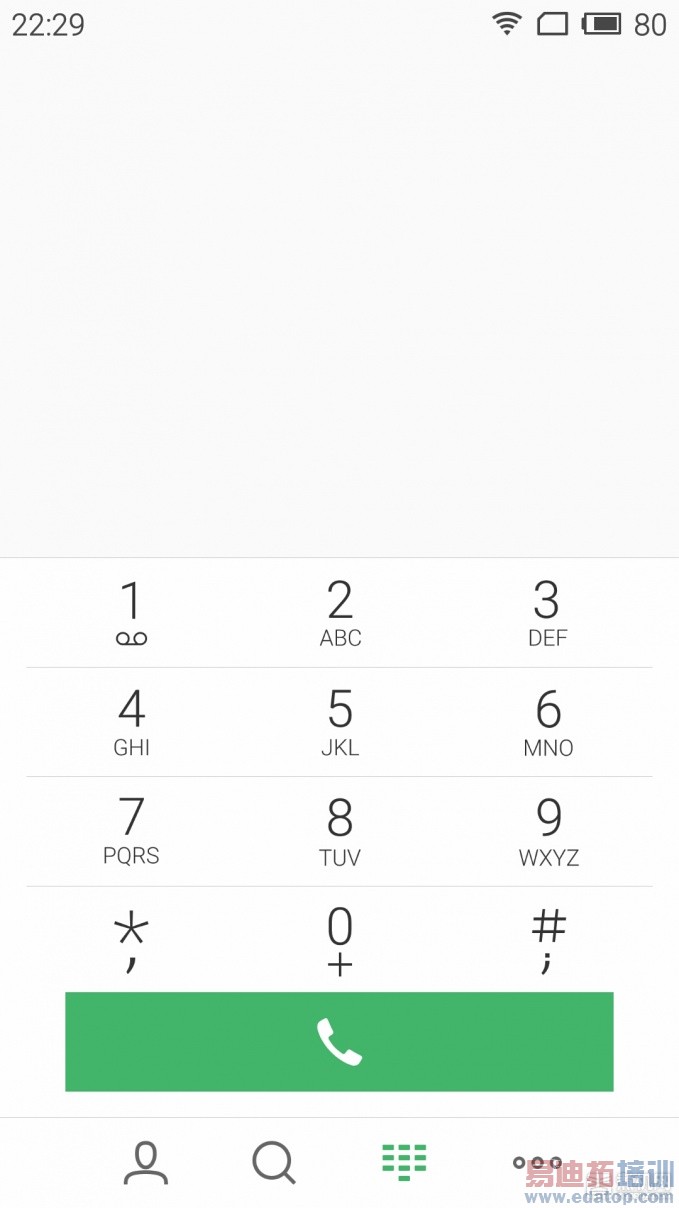Enter digit 3 DEF

pyautogui.click(x=547, y=613)
